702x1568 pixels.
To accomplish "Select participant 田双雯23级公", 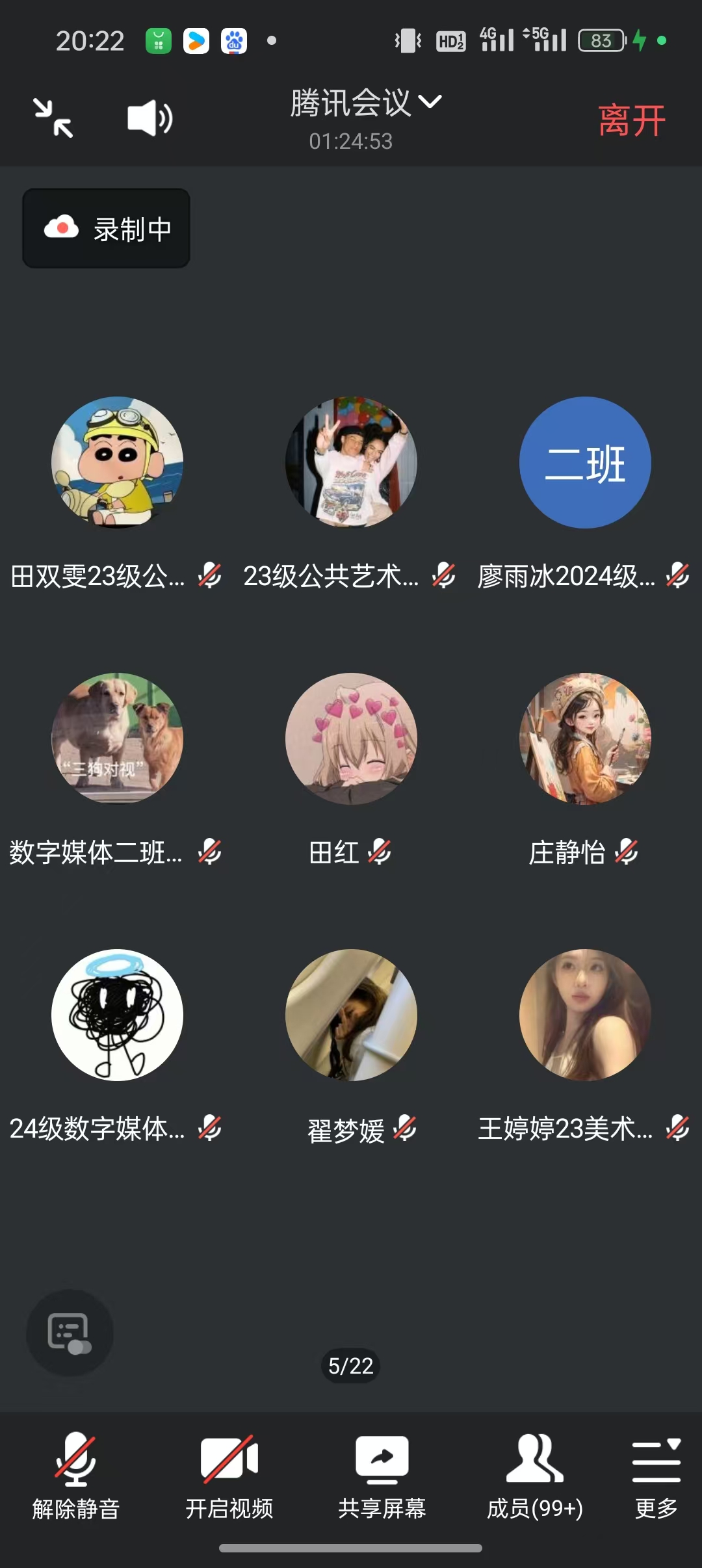I will [117, 463].
